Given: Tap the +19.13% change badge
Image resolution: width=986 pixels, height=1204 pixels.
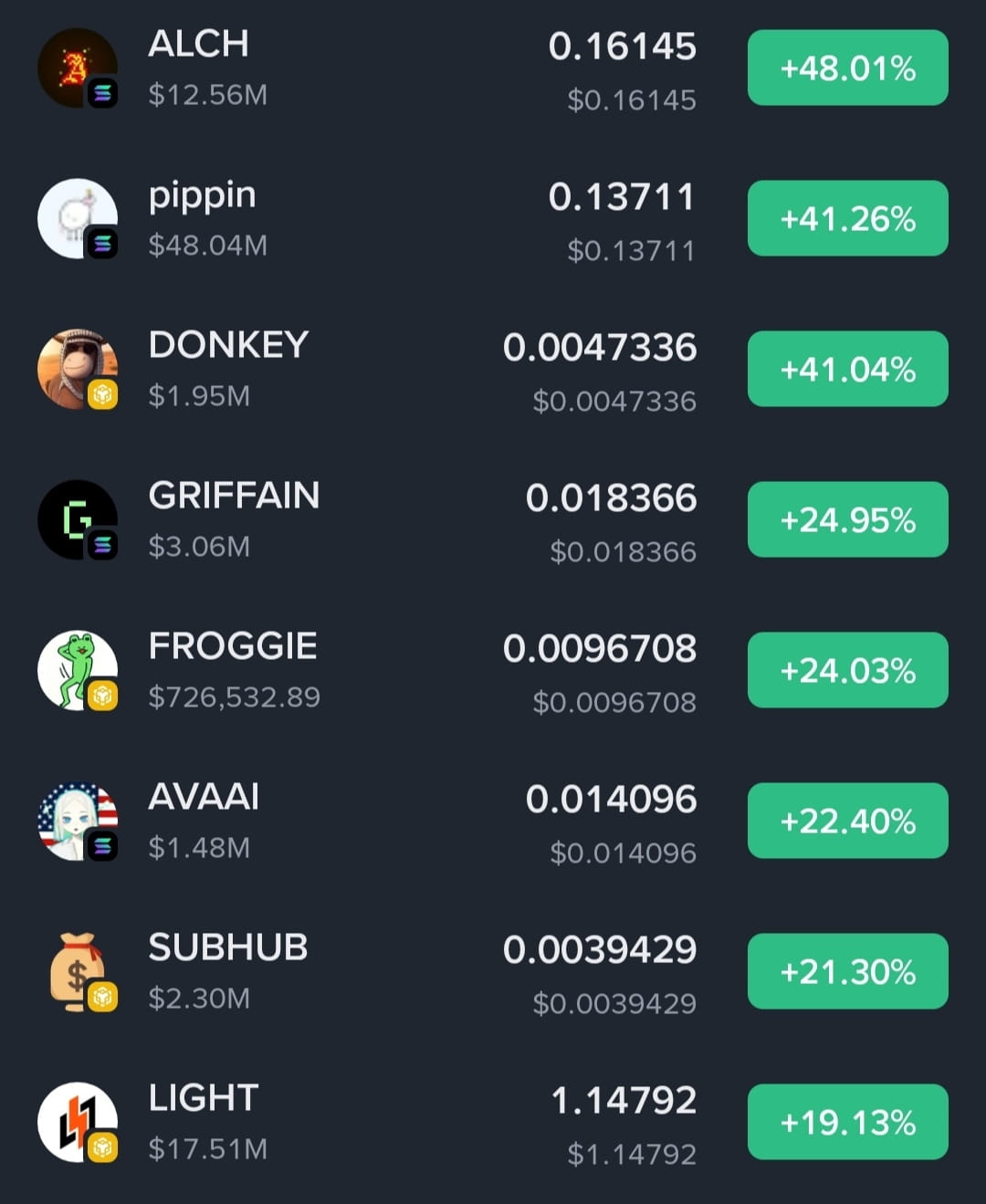Looking at the screenshot, I should 847,1122.
